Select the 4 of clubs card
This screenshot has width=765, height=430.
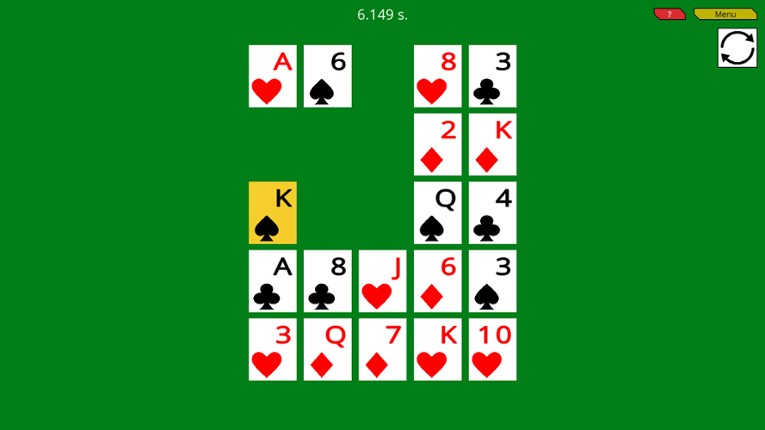pyautogui.click(x=493, y=213)
